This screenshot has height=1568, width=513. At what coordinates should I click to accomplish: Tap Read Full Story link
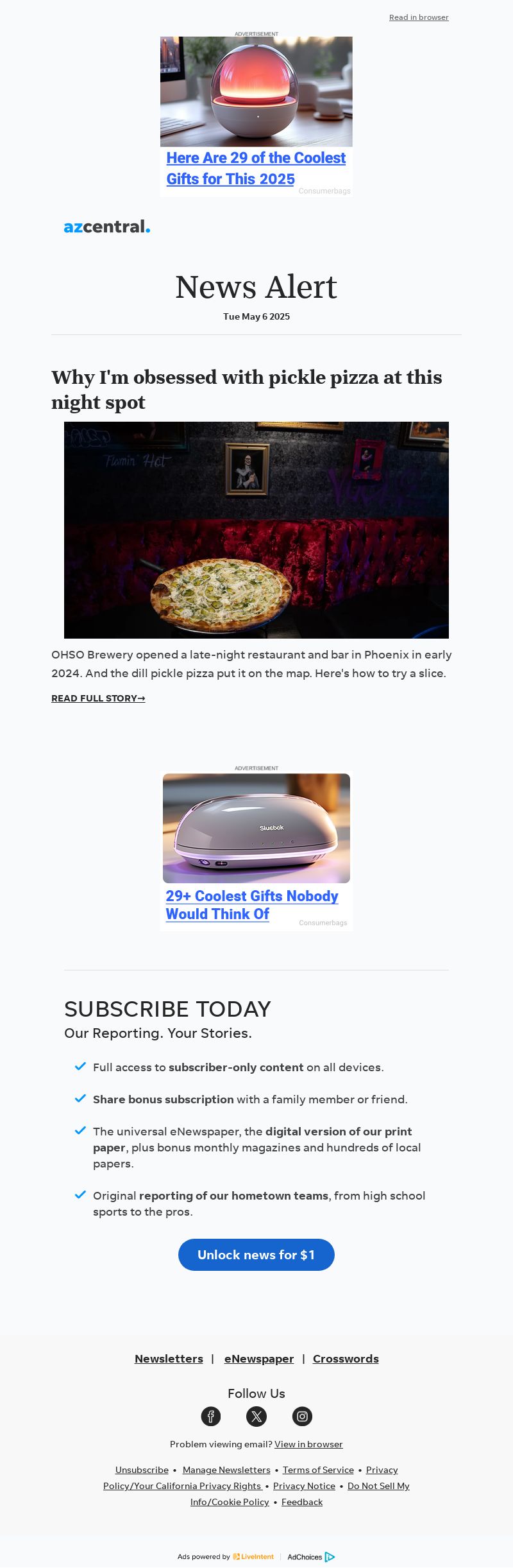click(98, 698)
